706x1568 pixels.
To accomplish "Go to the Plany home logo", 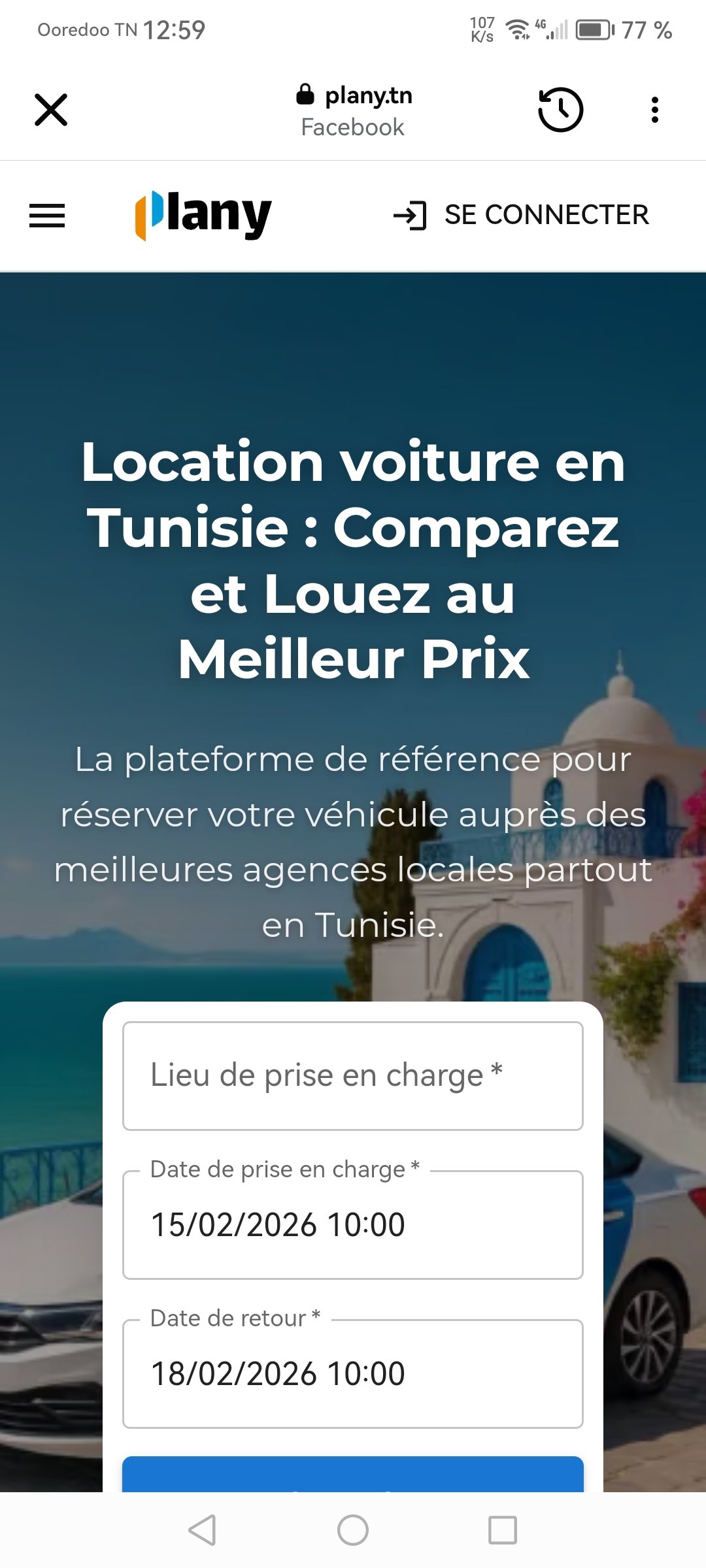I will tap(203, 215).
